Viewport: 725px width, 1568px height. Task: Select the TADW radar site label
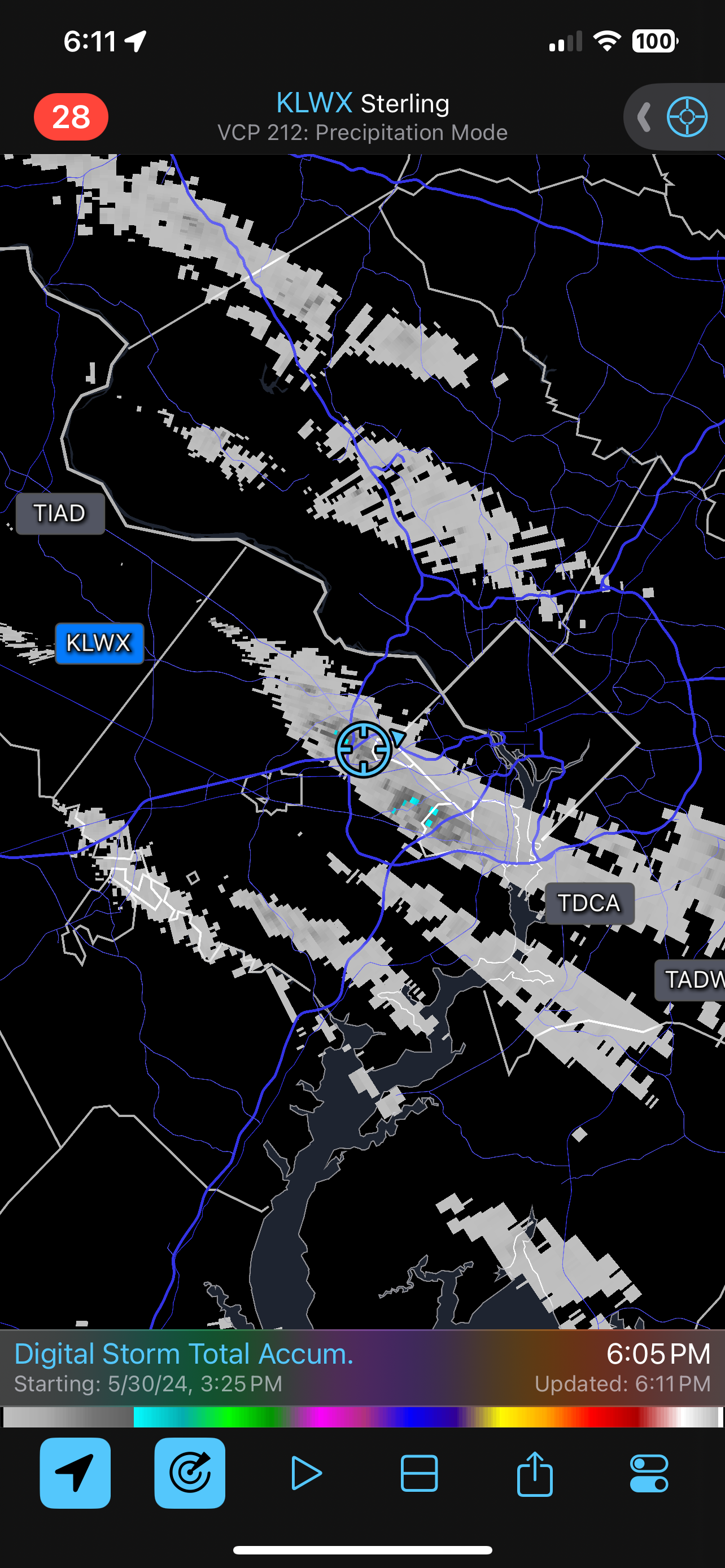coord(689,979)
